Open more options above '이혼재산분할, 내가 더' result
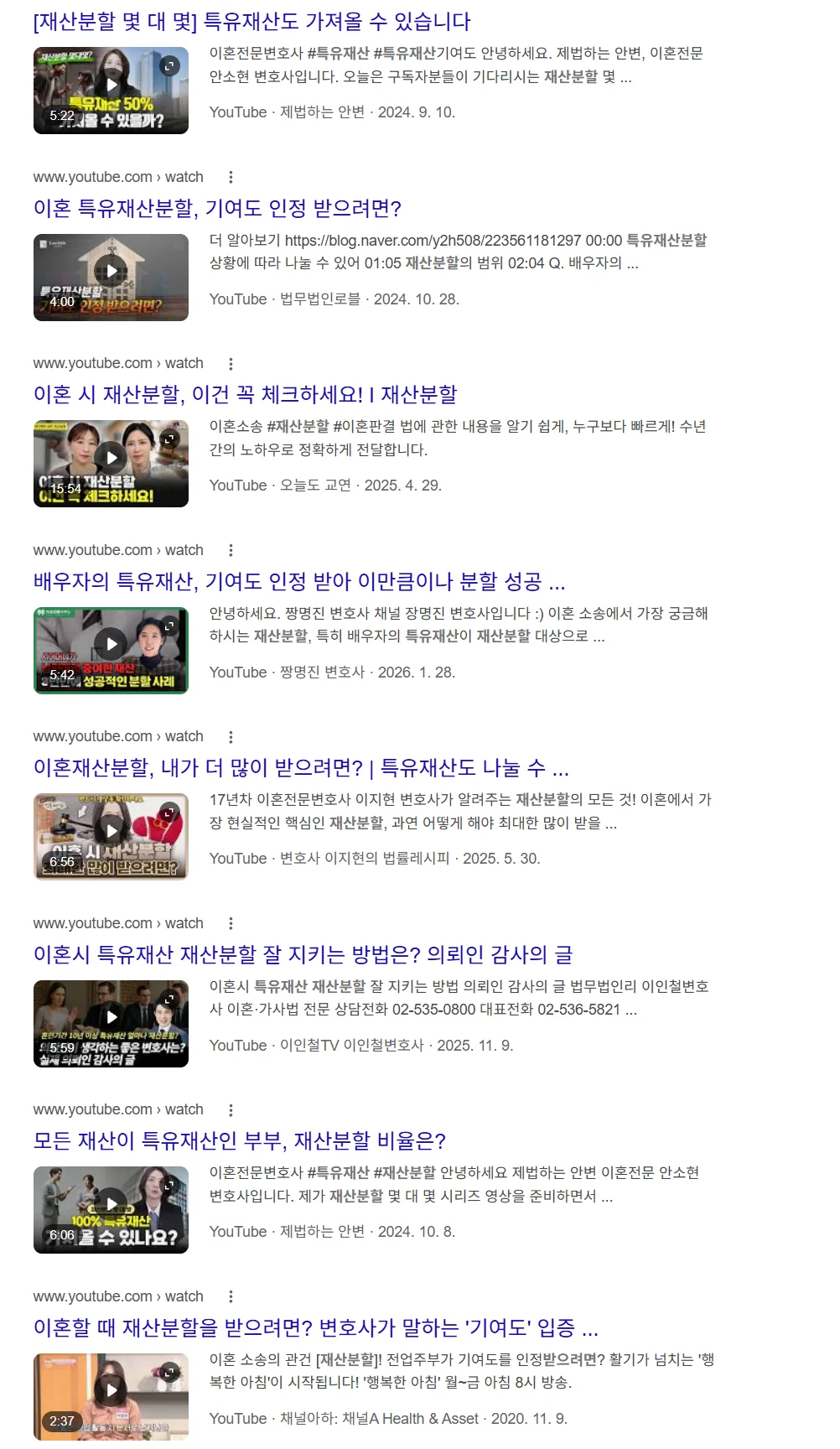 (231, 736)
